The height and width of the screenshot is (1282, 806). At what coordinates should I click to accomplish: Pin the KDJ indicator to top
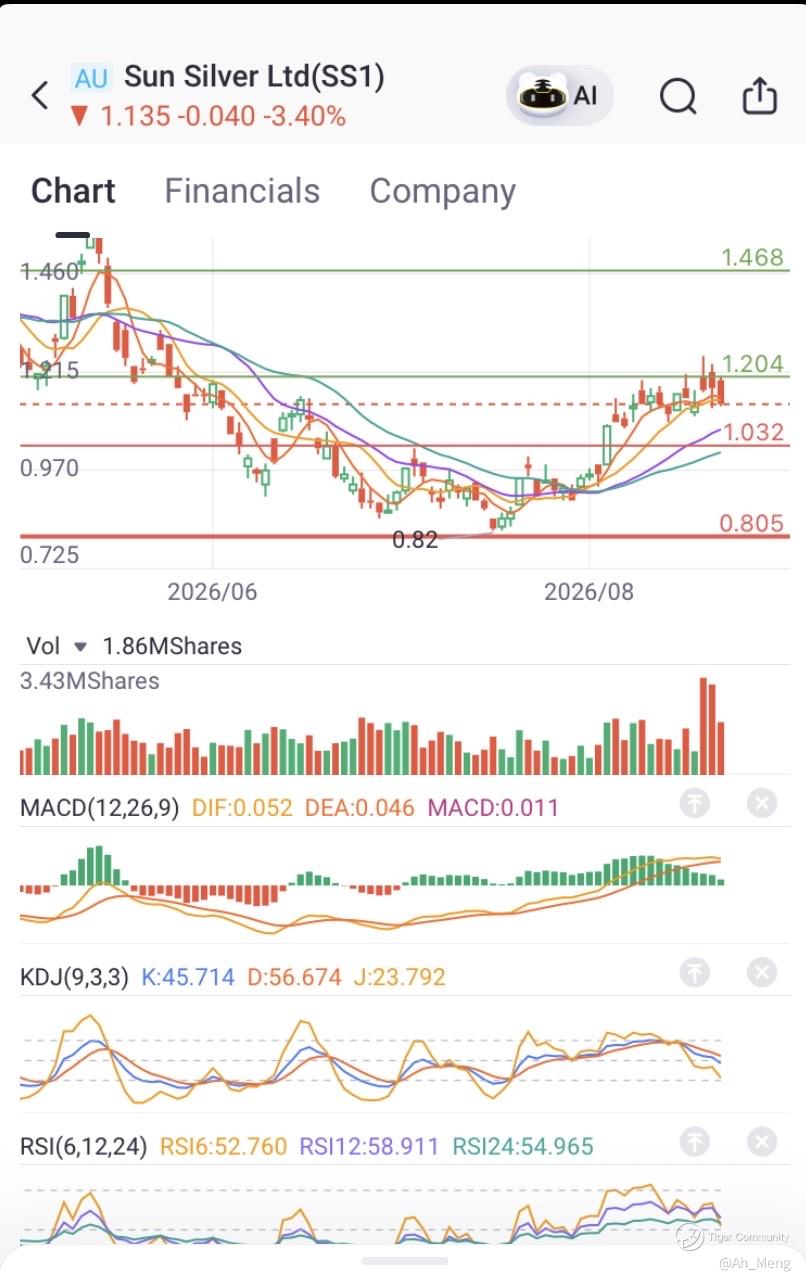pyautogui.click(x=695, y=972)
